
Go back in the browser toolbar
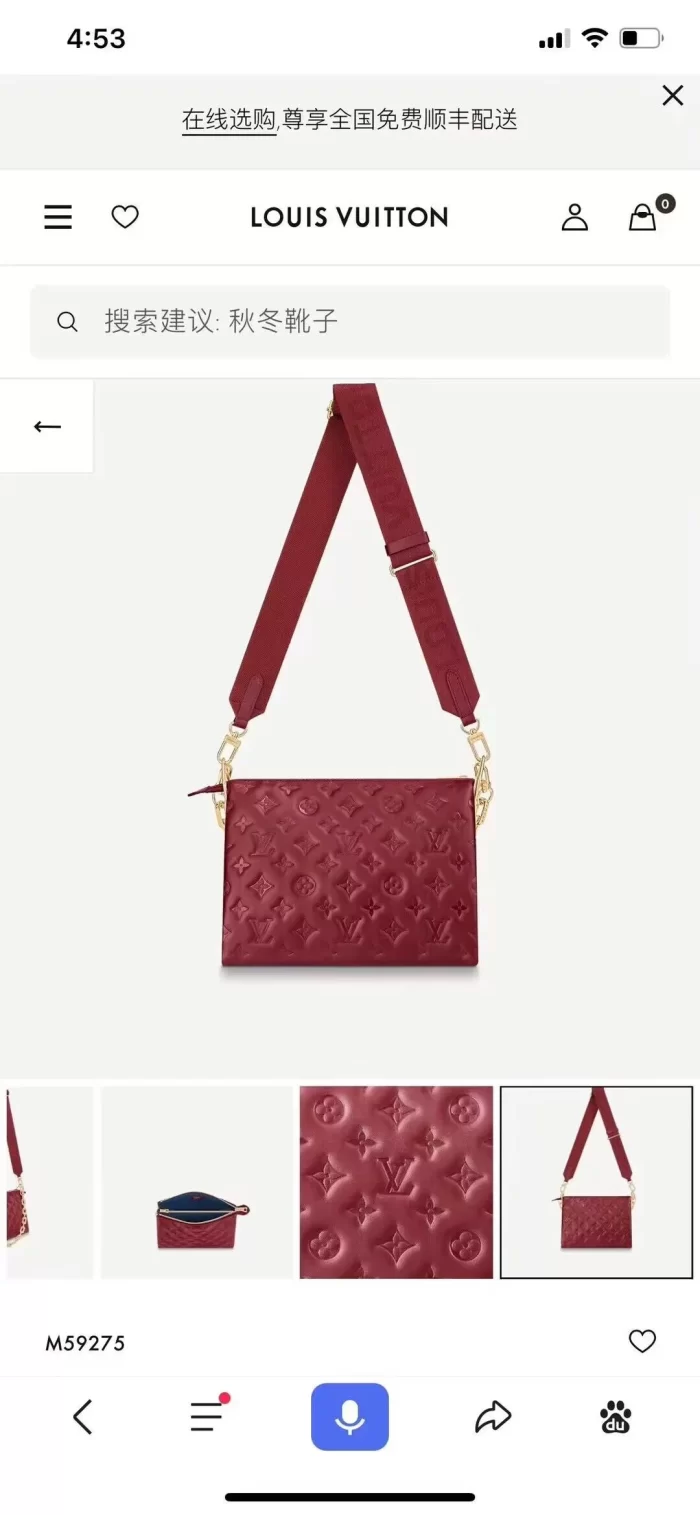[83, 1416]
